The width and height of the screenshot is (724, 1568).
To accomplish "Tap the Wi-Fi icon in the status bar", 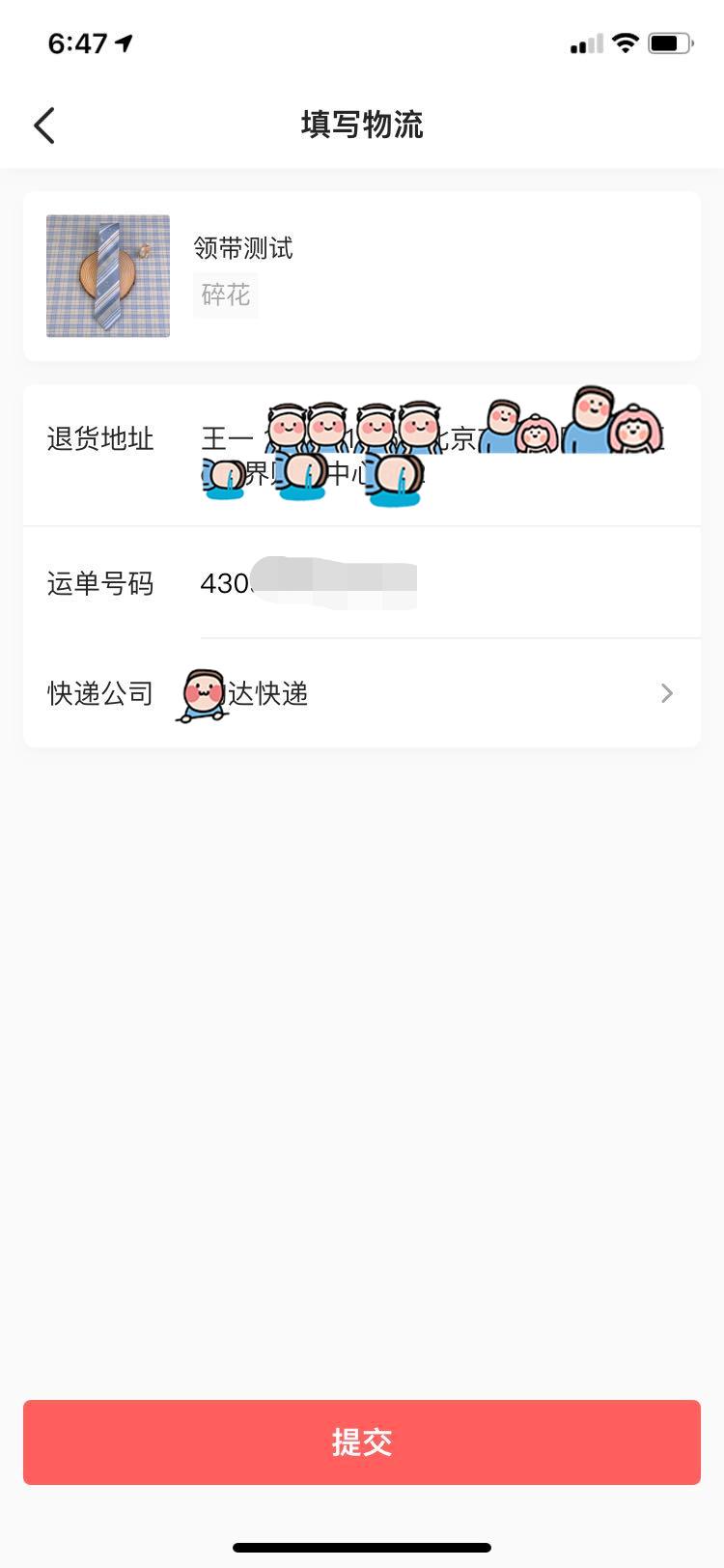I will 626,42.
